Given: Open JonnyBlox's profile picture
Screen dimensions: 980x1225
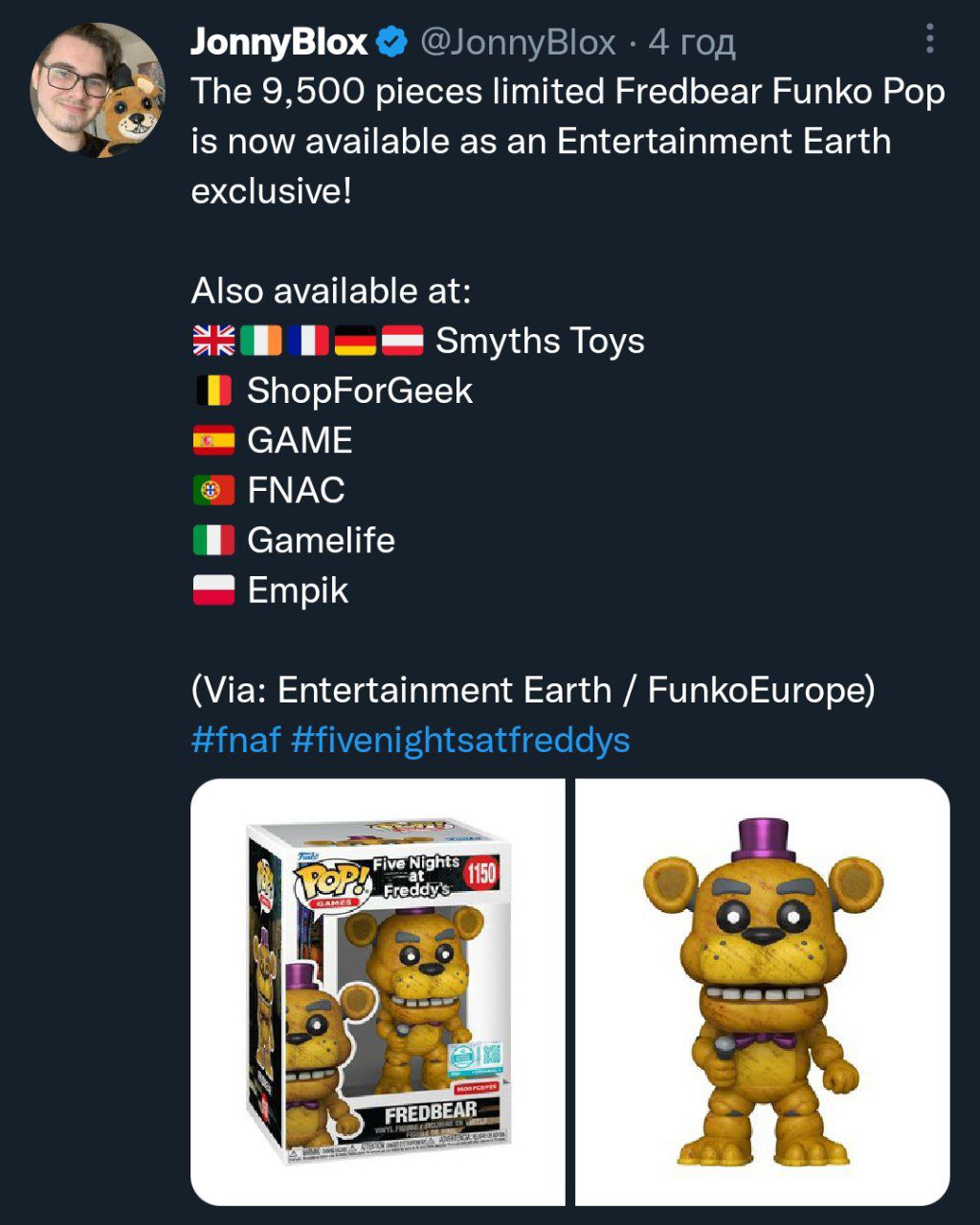Looking at the screenshot, I should [98, 90].
